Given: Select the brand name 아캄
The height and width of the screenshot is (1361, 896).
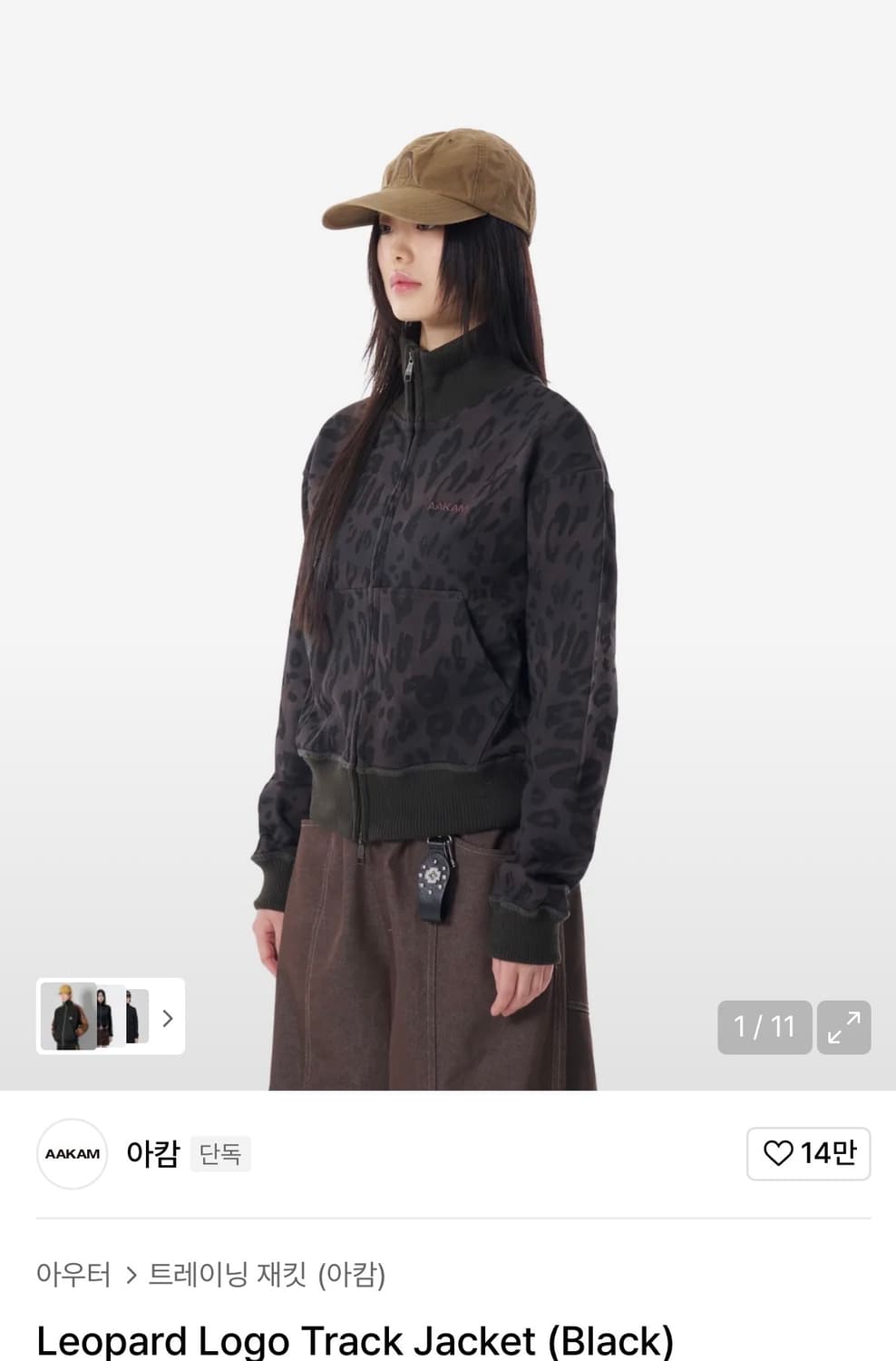Looking at the screenshot, I should [152, 1153].
